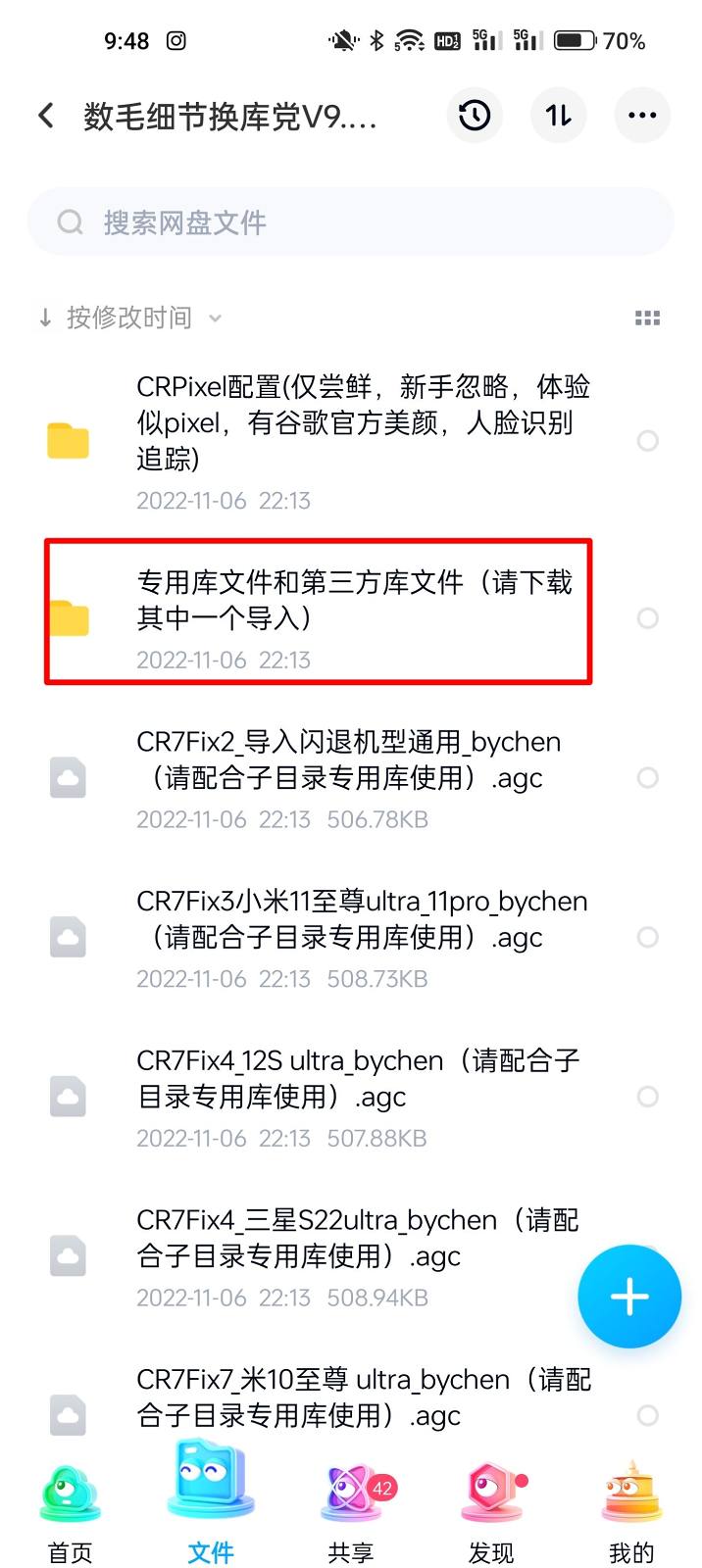Select the CR7Fix4_三星S22ultra_bychen file checkbox
This screenshot has height=1568, width=702.
pyautogui.click(x=647, y=1255)
